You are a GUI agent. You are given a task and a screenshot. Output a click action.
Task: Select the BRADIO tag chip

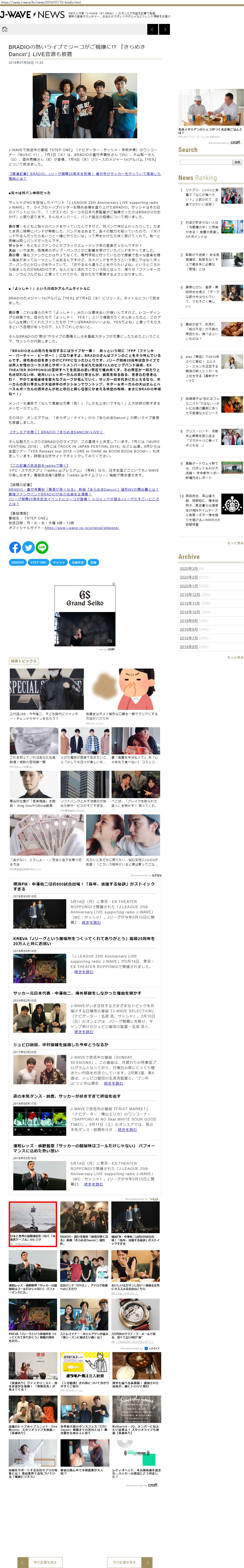(18, 562)
